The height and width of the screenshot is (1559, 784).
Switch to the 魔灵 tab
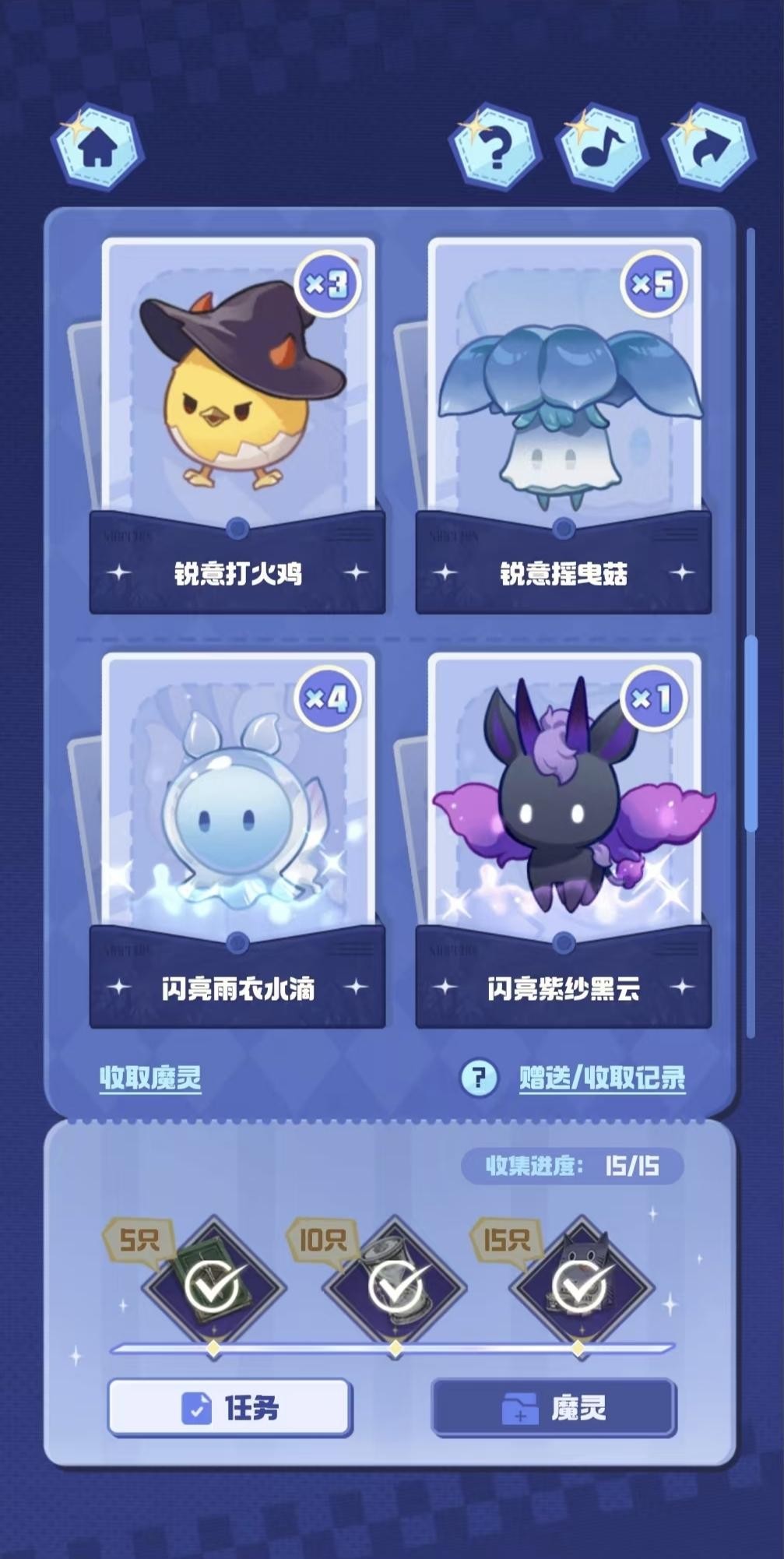click(x=554, y=1407)
